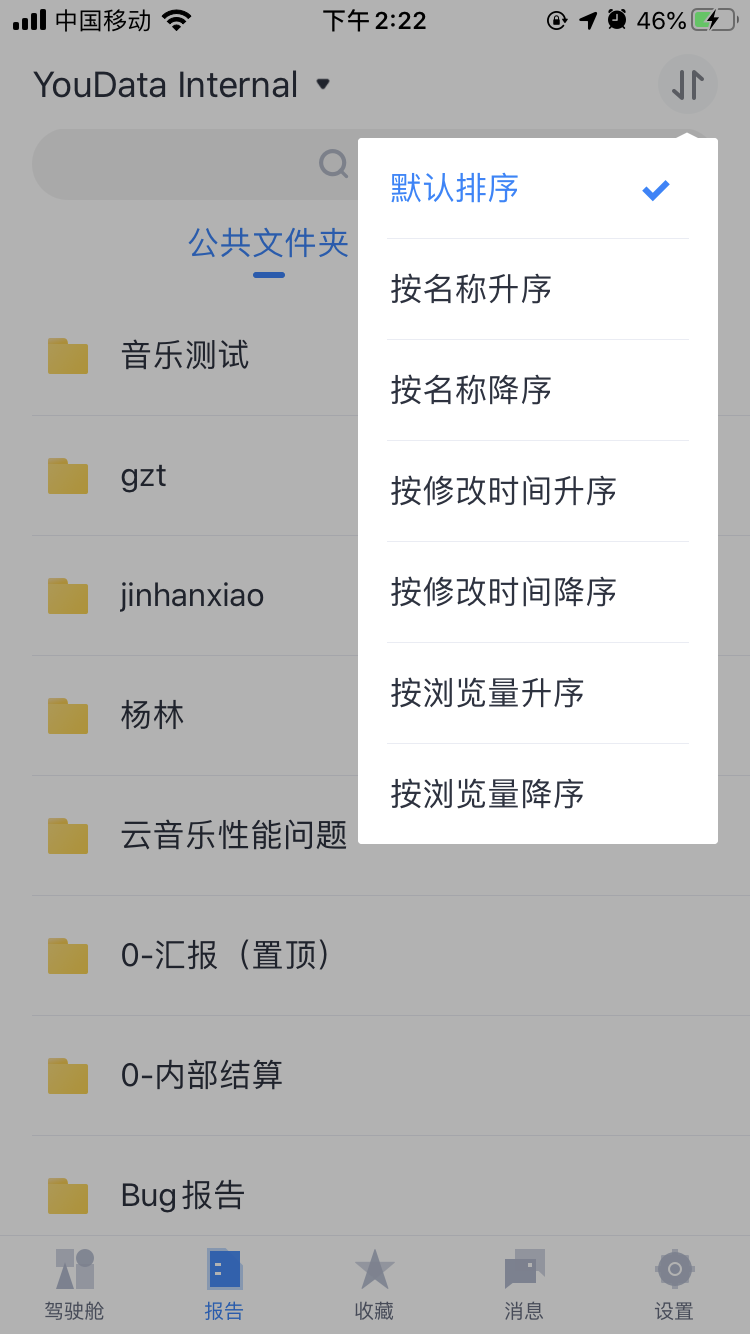750x1334 pixels.
Task: Select 按修改时间降序 option
Action: click(x=538, y=592)
